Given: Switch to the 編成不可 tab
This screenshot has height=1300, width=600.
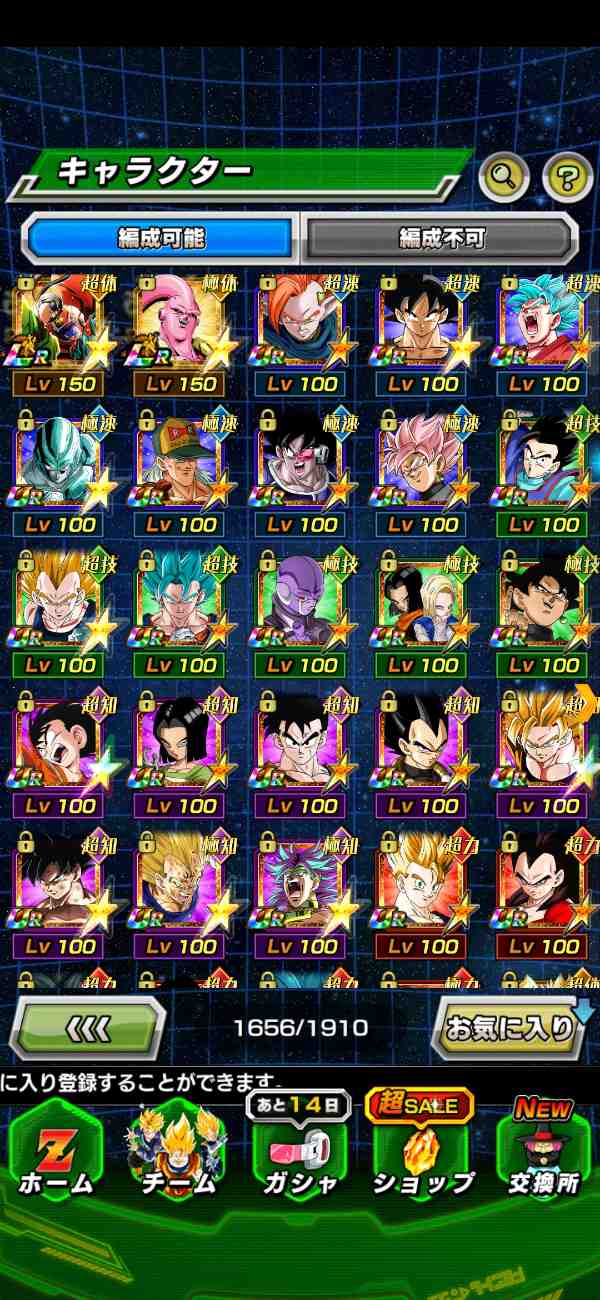Looking at the screenshot, I should [x=442, y=238].
